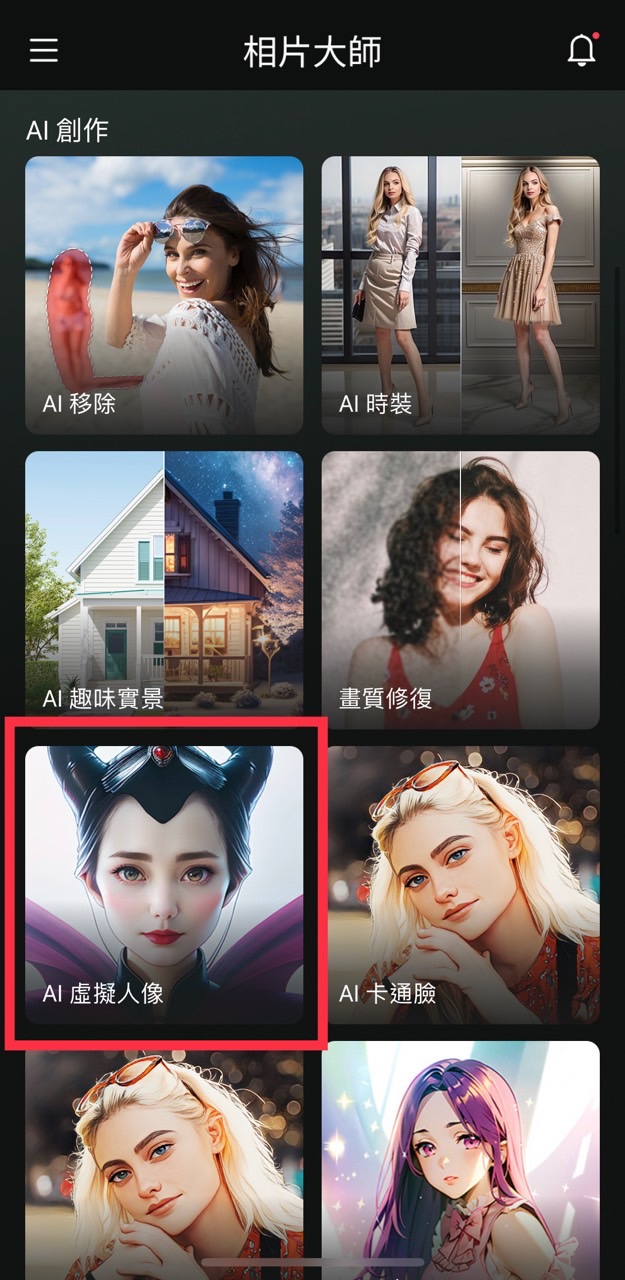The height and width of the screenshot is (1280, 625).
Task: Open the AI 時裝 tool
Action: click(x=460, y=295)
